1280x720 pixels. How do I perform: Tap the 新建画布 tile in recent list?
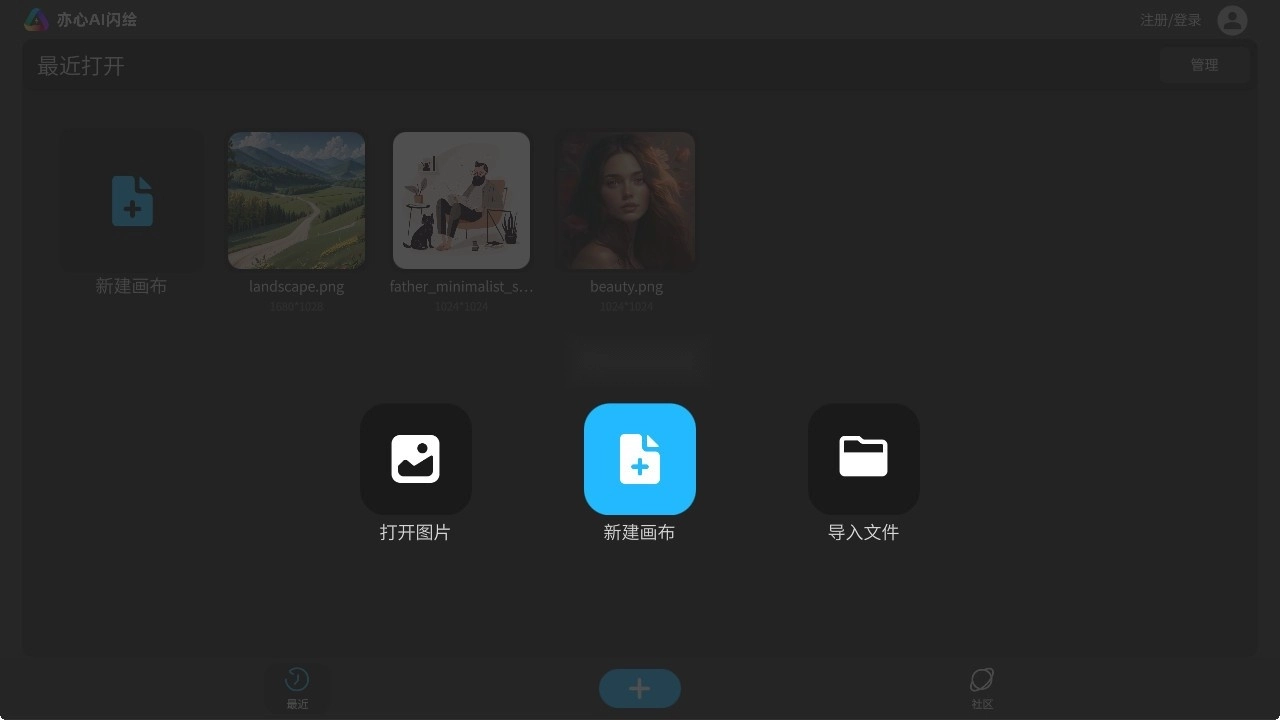[x=132, y=202]
